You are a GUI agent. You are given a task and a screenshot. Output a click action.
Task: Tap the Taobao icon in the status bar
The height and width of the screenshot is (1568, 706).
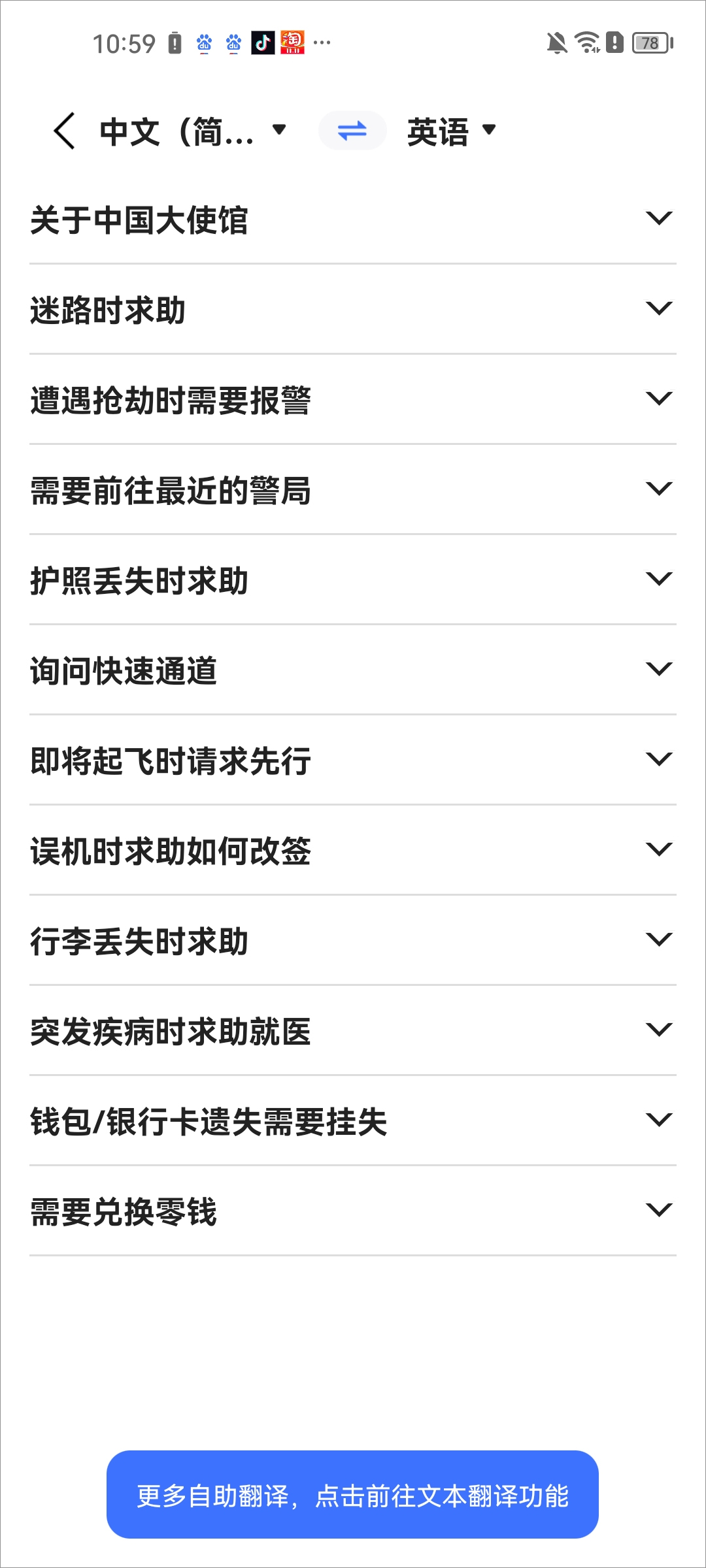point(295,43)
